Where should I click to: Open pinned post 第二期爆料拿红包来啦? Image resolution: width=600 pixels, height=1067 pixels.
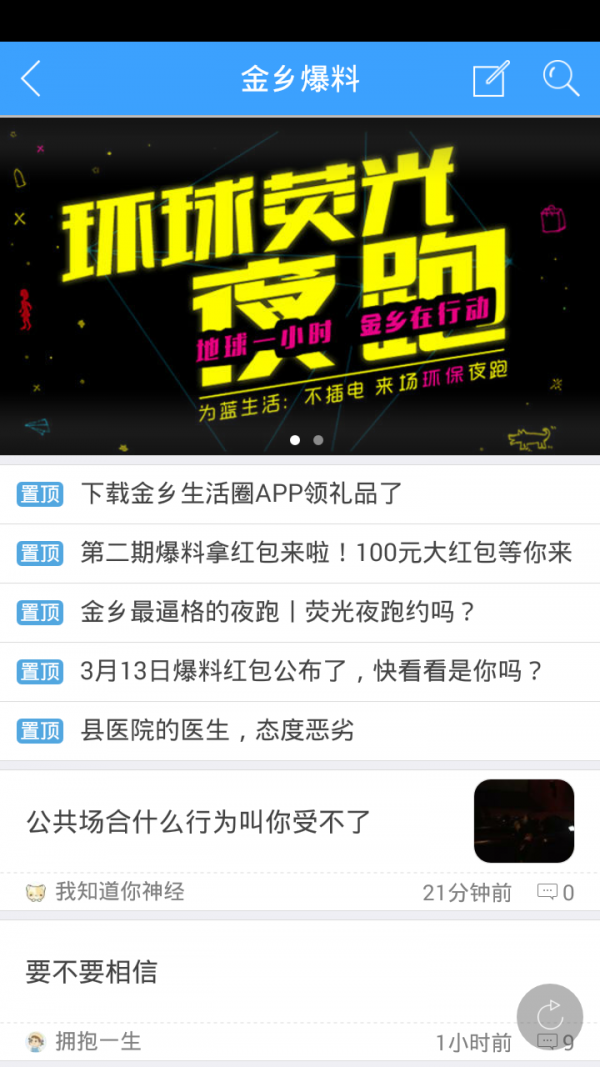click(326, 553)
